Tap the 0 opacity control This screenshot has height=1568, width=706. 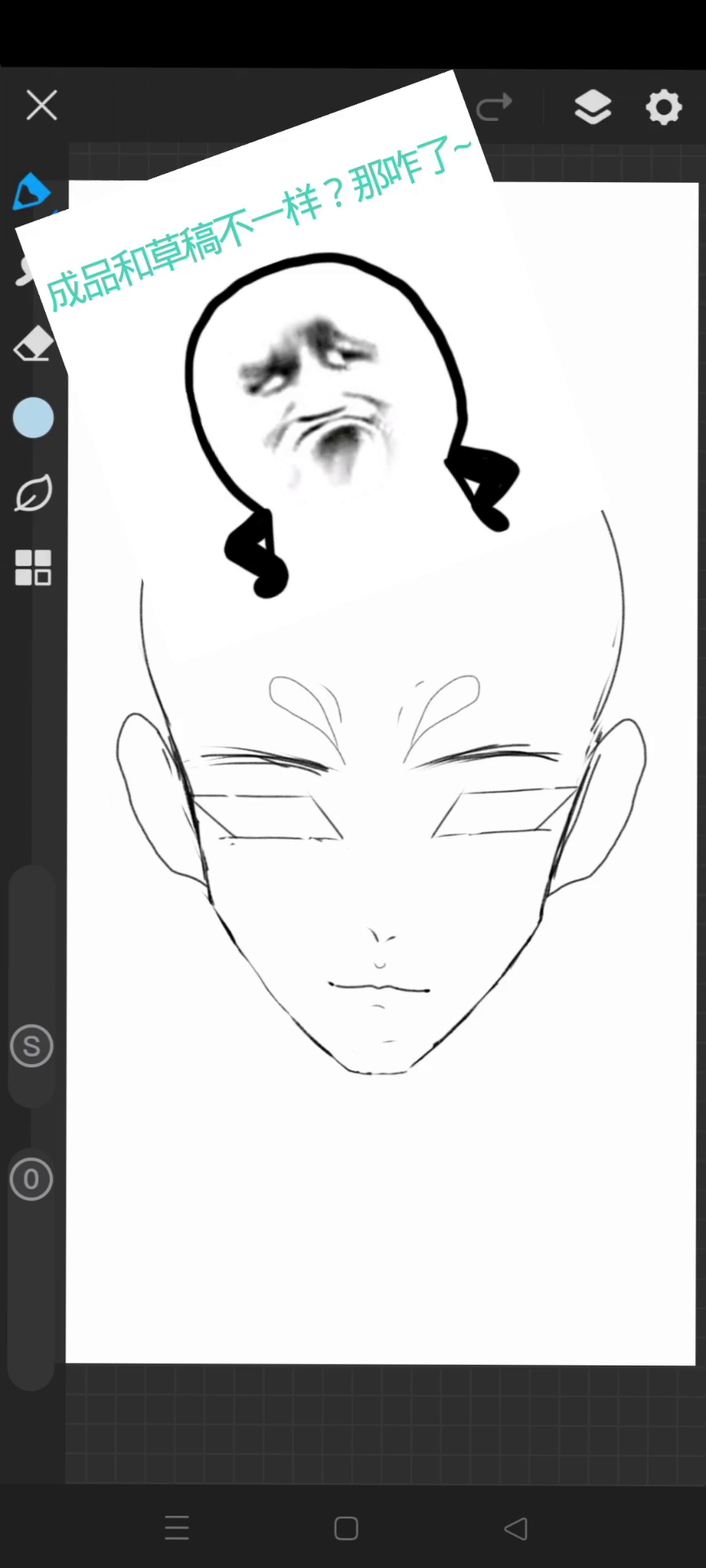pos(32,1179)
